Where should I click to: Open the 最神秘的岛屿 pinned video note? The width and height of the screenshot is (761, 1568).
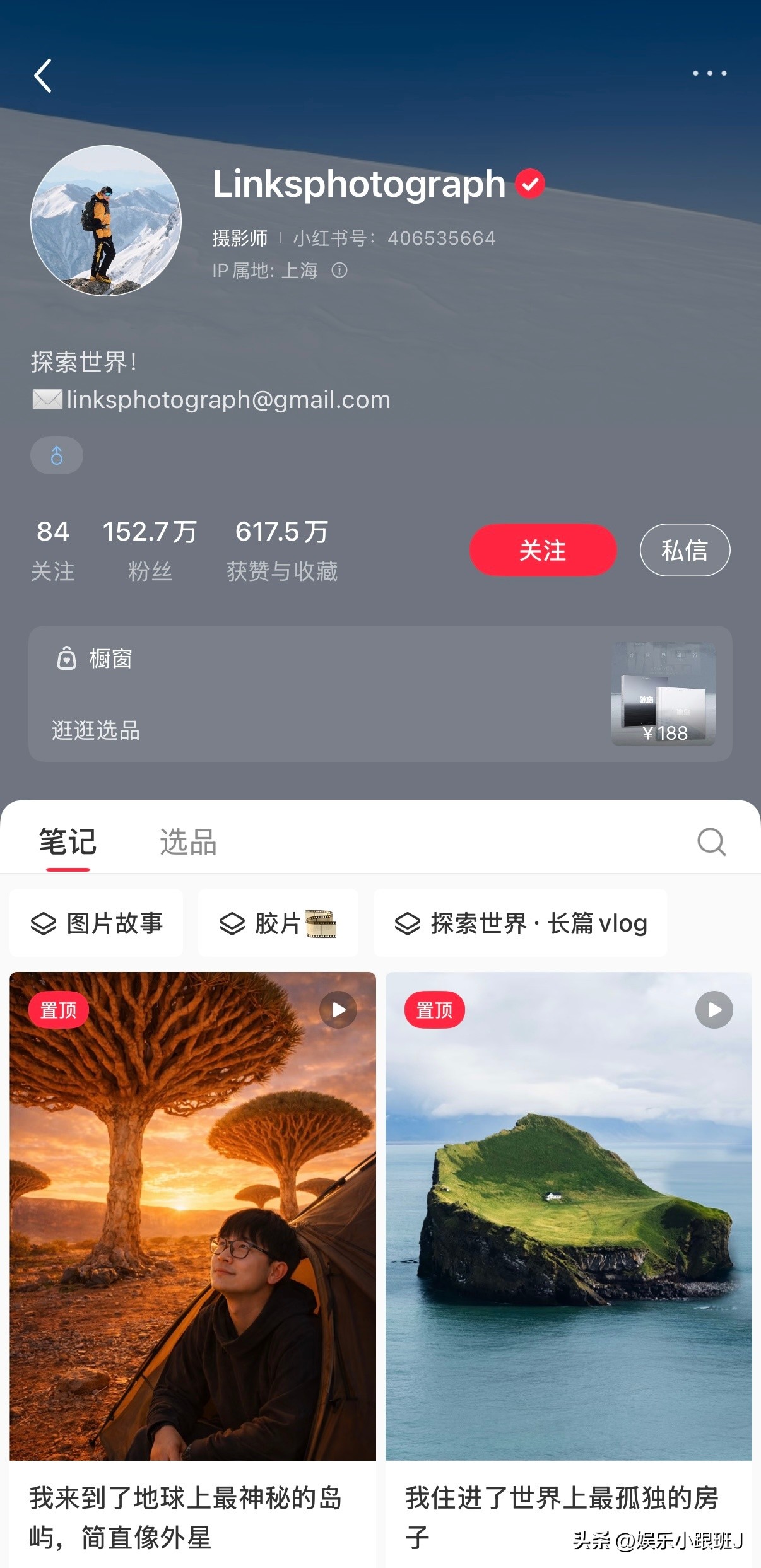[x=192, y=1268]
